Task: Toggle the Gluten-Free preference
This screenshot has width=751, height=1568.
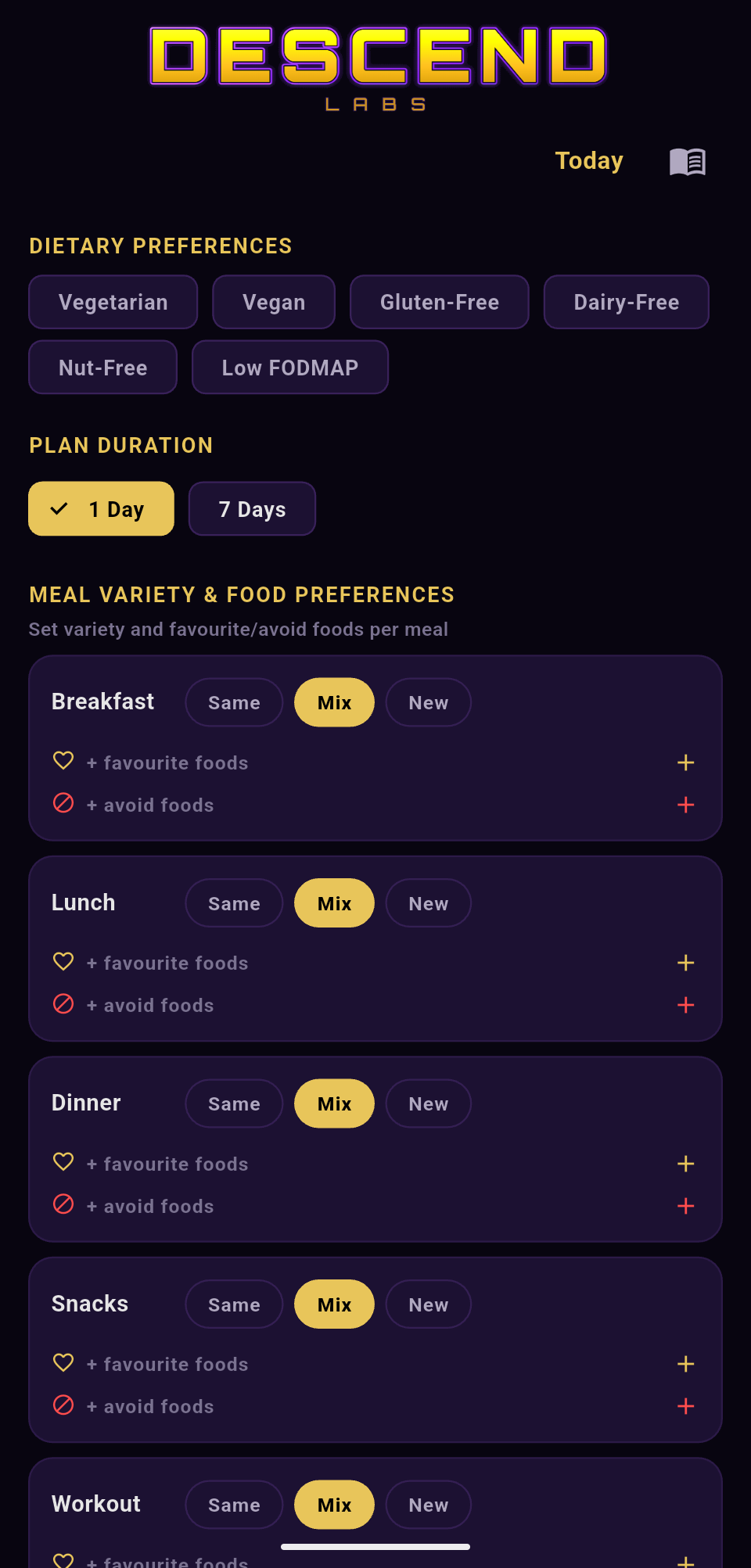Action: click(440, 302)
